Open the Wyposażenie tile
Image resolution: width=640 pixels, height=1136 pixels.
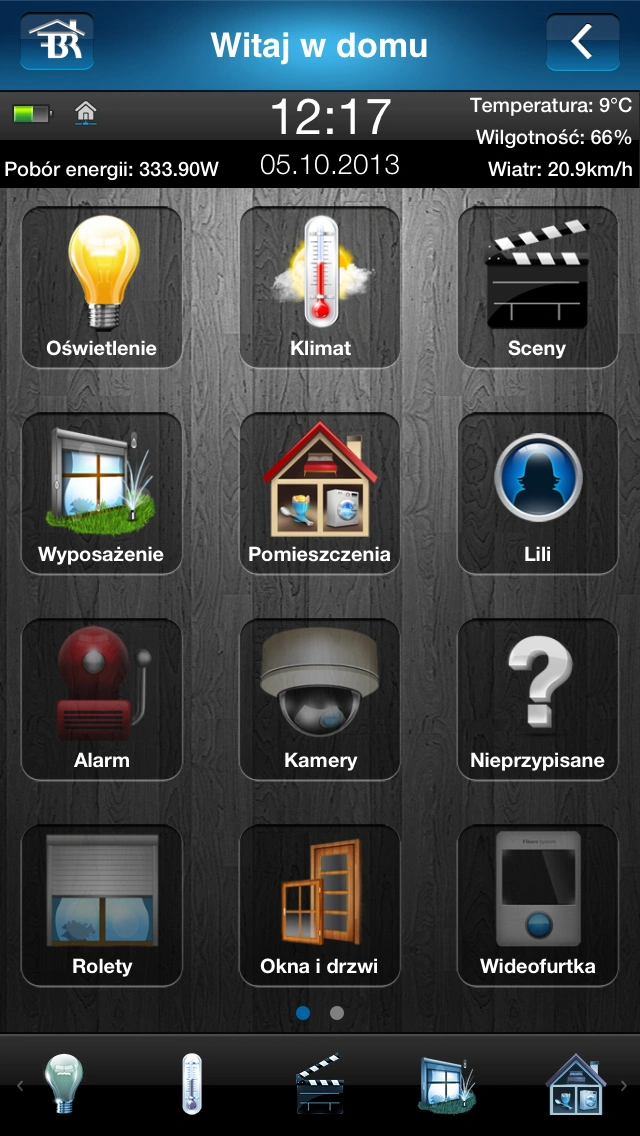pyautogui.click(x=102, y=494)
